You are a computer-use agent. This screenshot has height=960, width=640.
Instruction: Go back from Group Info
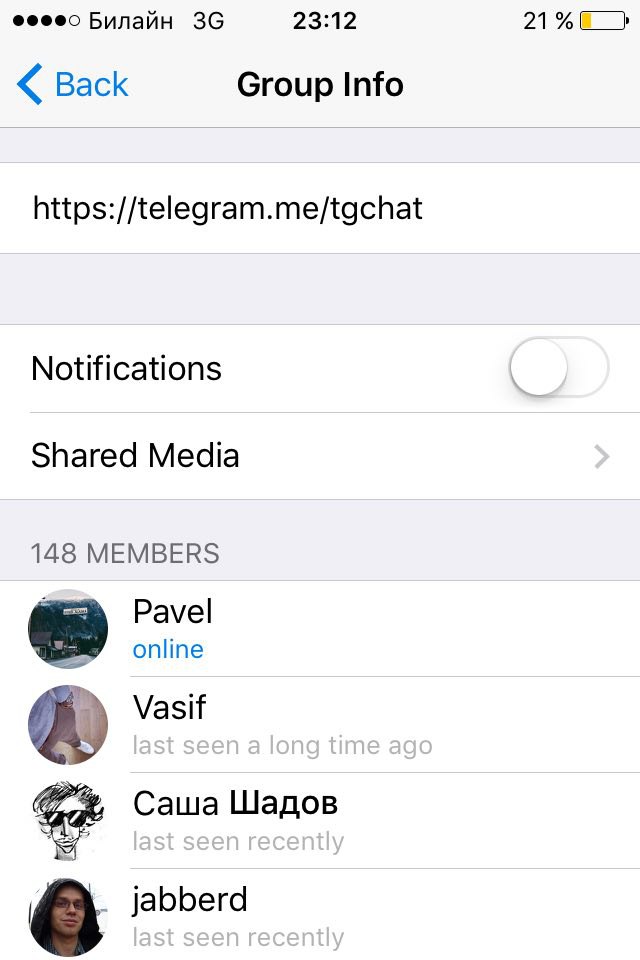click(73, 85)
